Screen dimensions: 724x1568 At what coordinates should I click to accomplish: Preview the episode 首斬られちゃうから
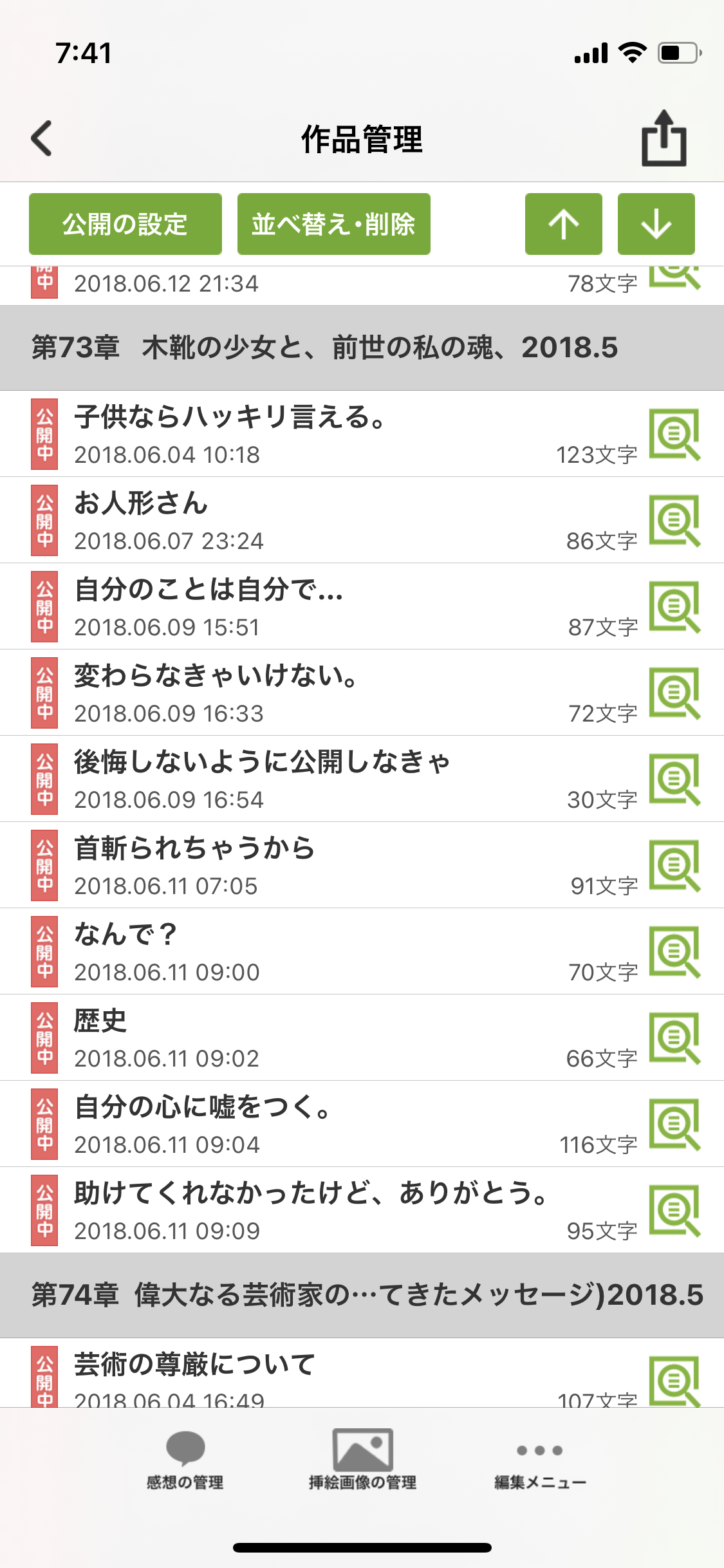(x=674, y=866)
